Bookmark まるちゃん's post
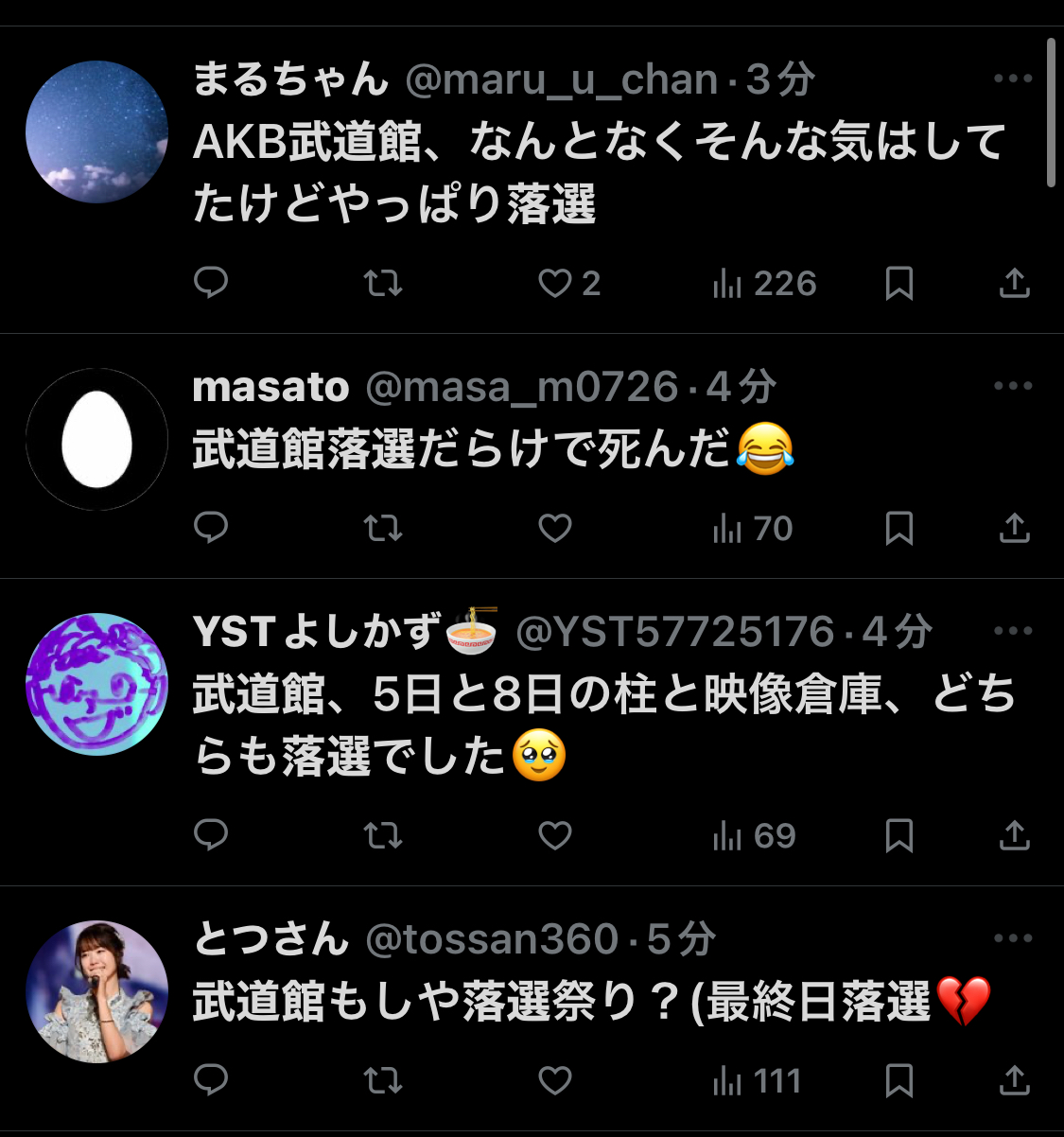The width and height of the screenshot is (1064, 1137). coord(898,283)
